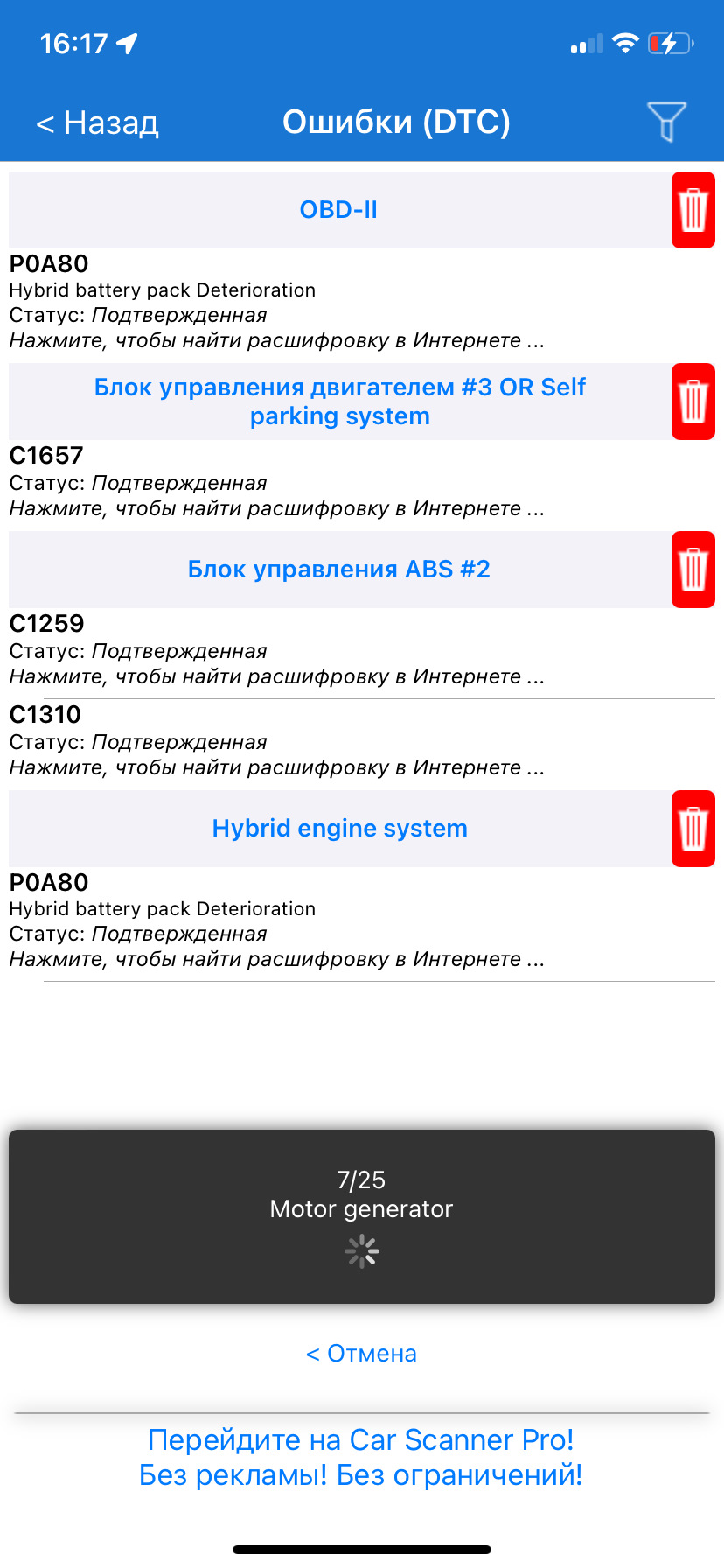The height and width of the screenshot is (1568, 724).
Task: Open P0A80 under Hybrid engine system
Action: [276, 920]
